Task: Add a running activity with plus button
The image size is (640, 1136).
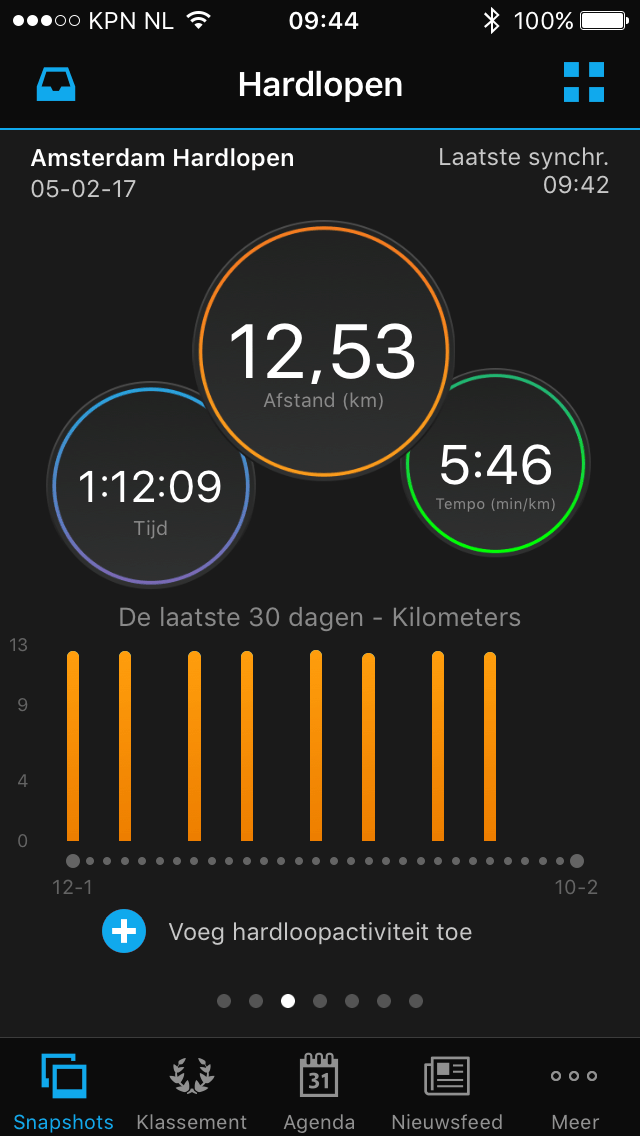Action: 124,932
